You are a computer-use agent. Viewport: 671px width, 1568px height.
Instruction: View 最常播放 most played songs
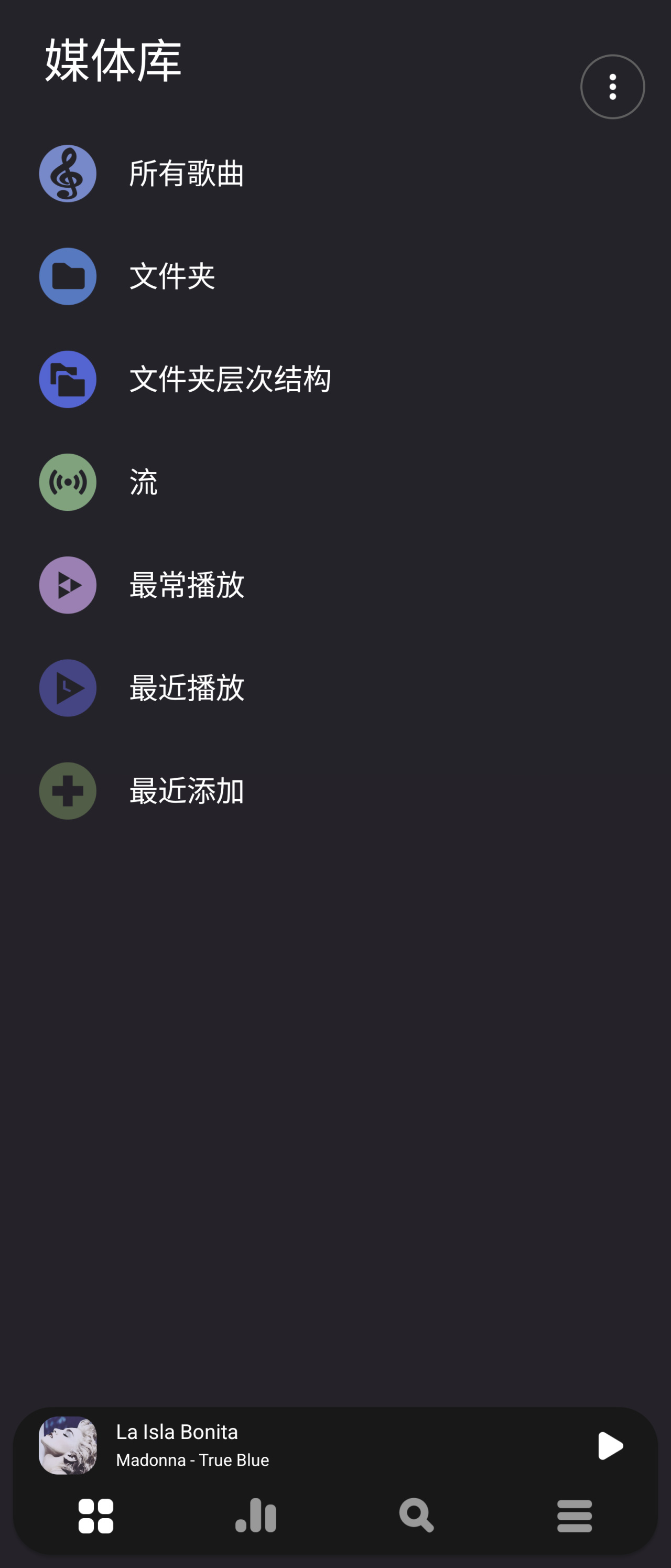tap(186, 585)
